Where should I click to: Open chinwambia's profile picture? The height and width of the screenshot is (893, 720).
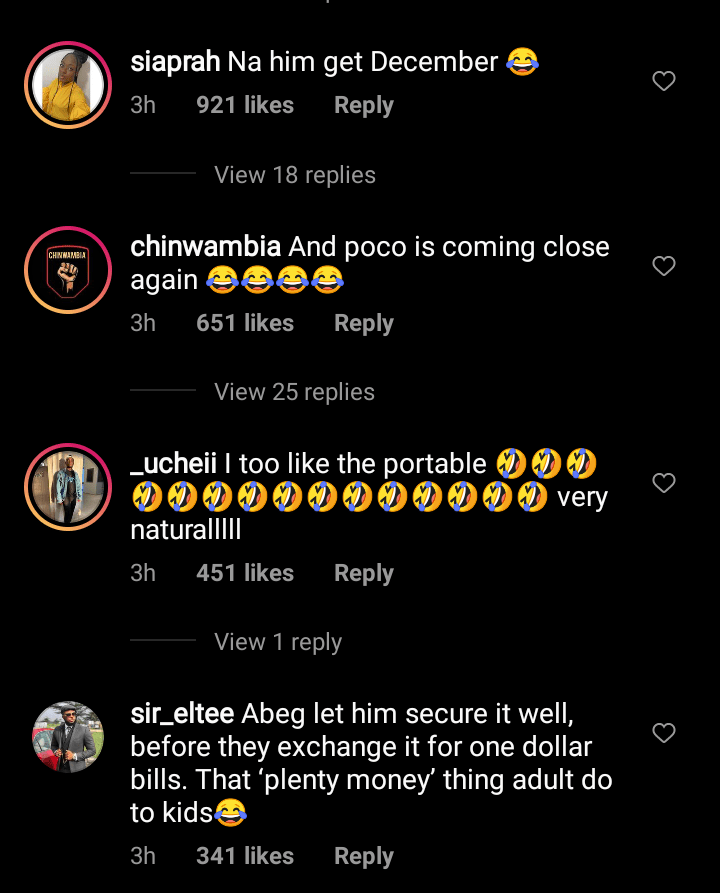(68, 270)
